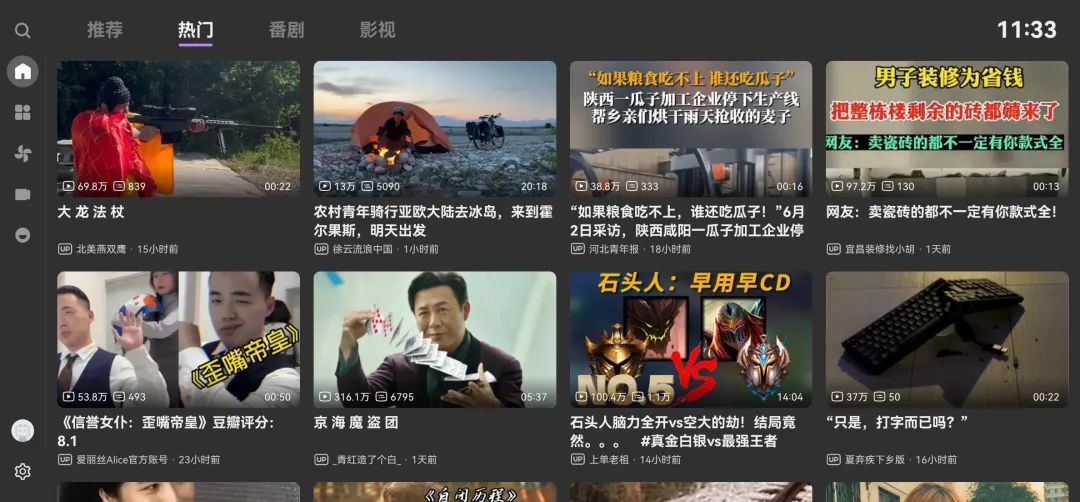The width and height of the screenshot is (1080, 502).
Task: Open the user avatar in the sidebar
Action: click(x=22, y=430)
